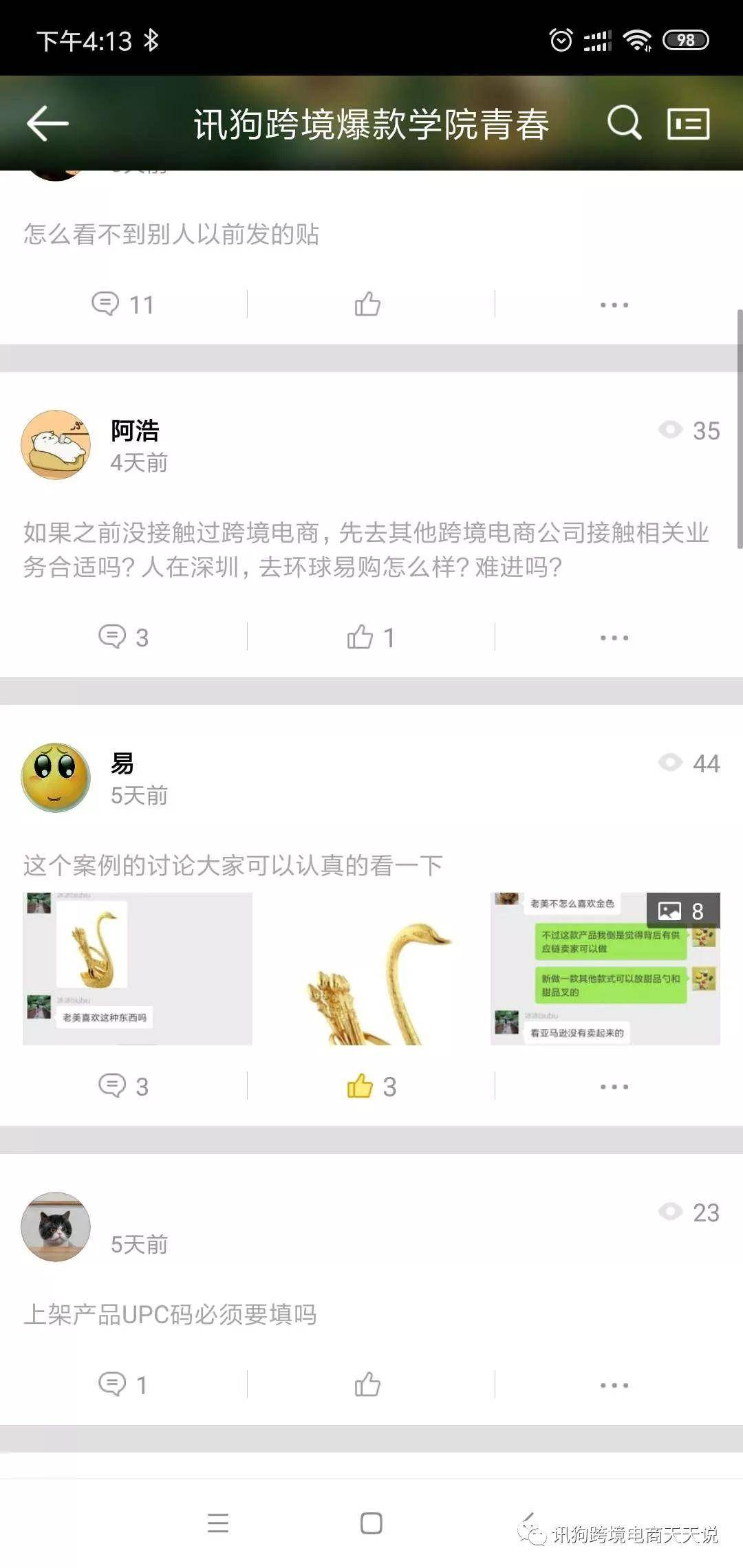Screen dimensions: 743x1568
Task: Go back using the top arrow
Action: (47, 124)
